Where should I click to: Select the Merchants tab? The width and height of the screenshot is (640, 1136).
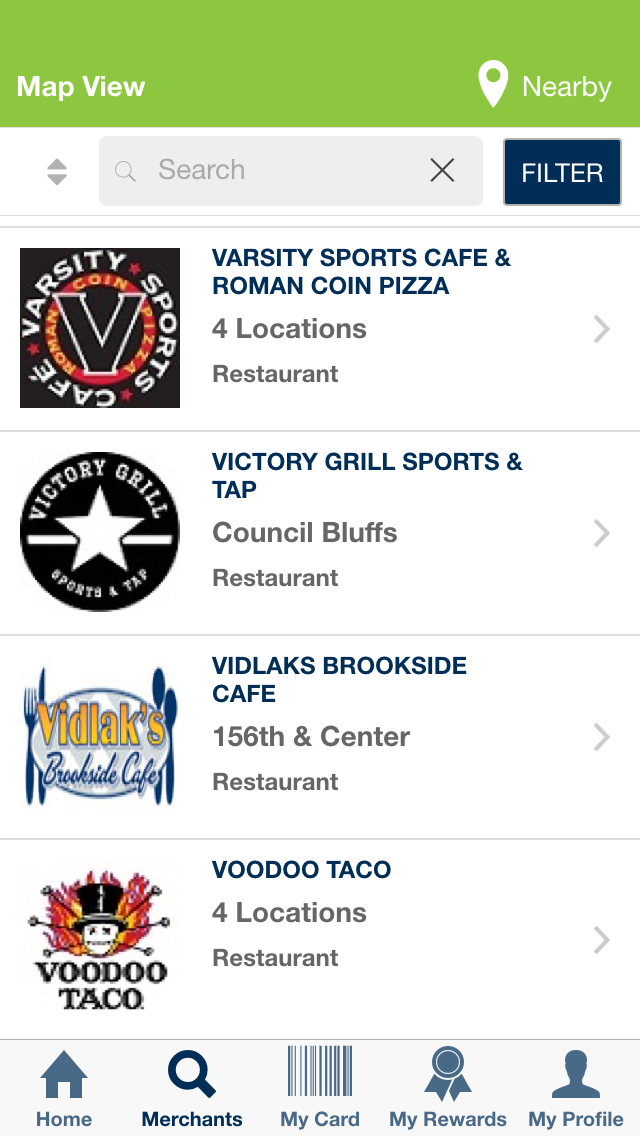click(192, 1089)
